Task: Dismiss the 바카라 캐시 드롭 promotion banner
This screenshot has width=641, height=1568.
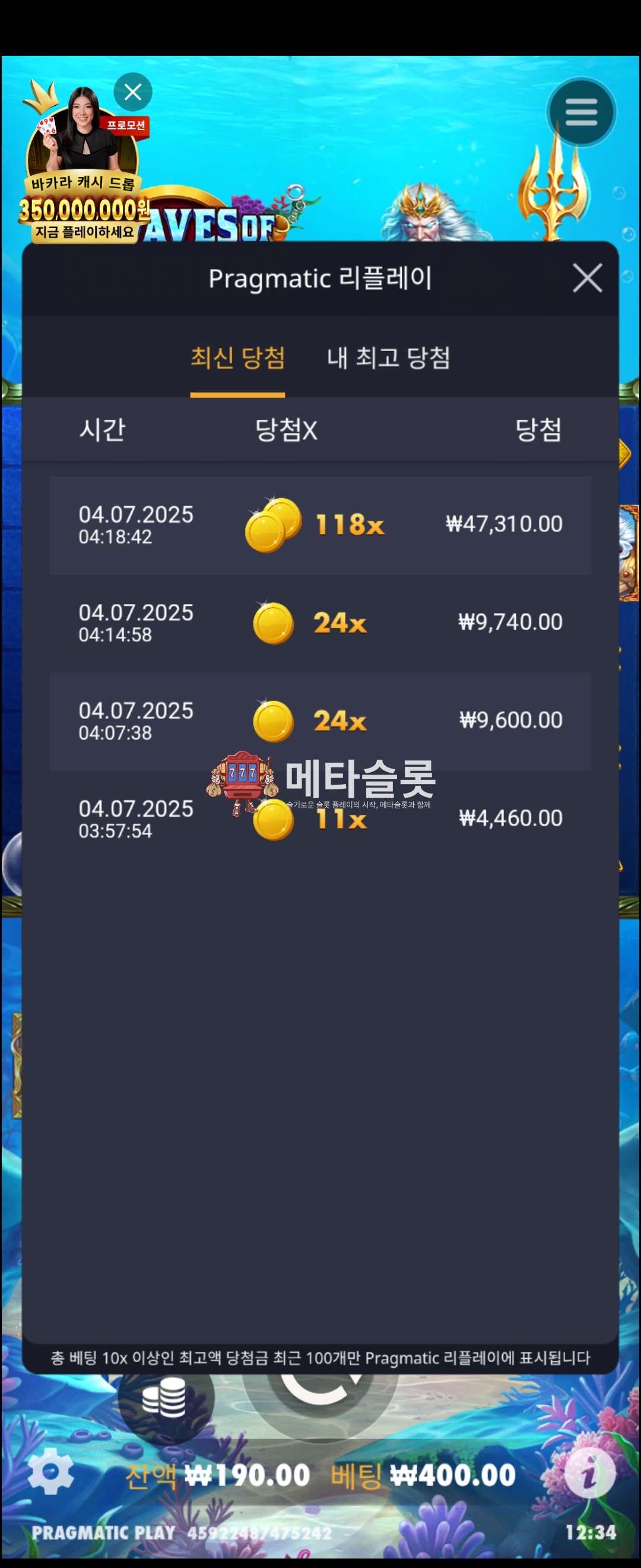Action: [132, 92]
